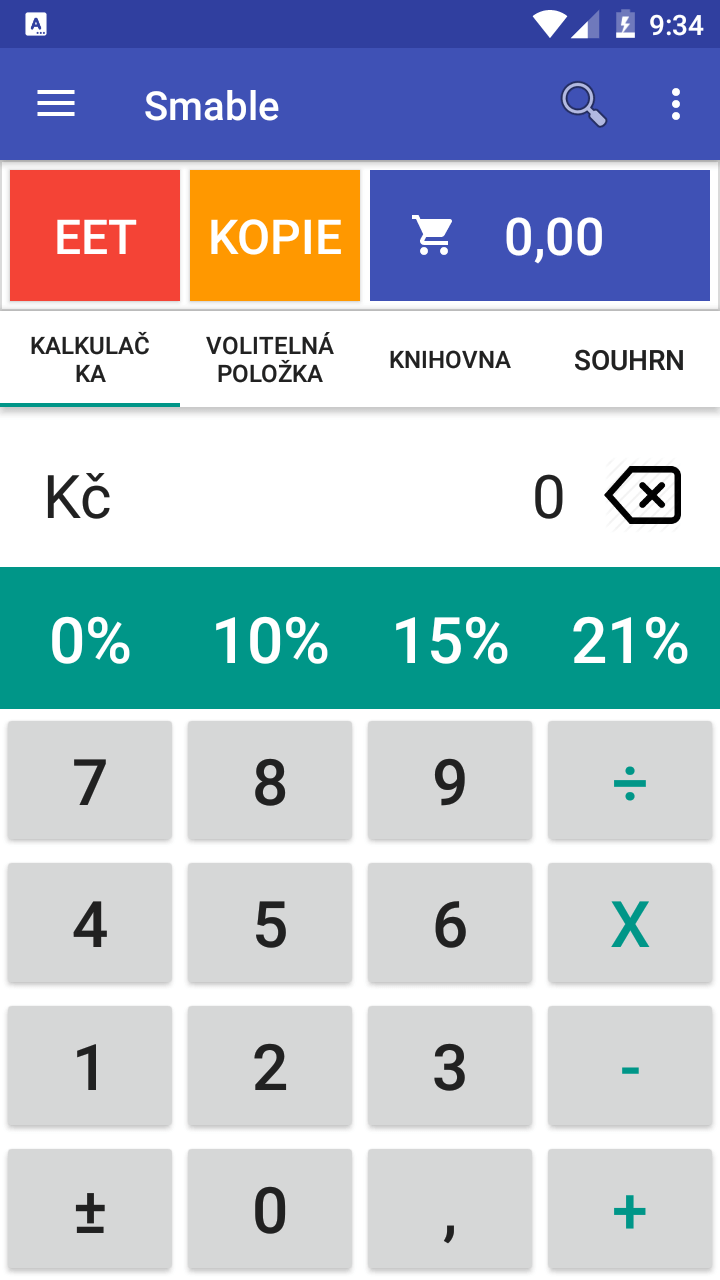This screenshot has height=1280, width=720.
Task: Delete the last digit with backspace
Action: coord(643,495)
